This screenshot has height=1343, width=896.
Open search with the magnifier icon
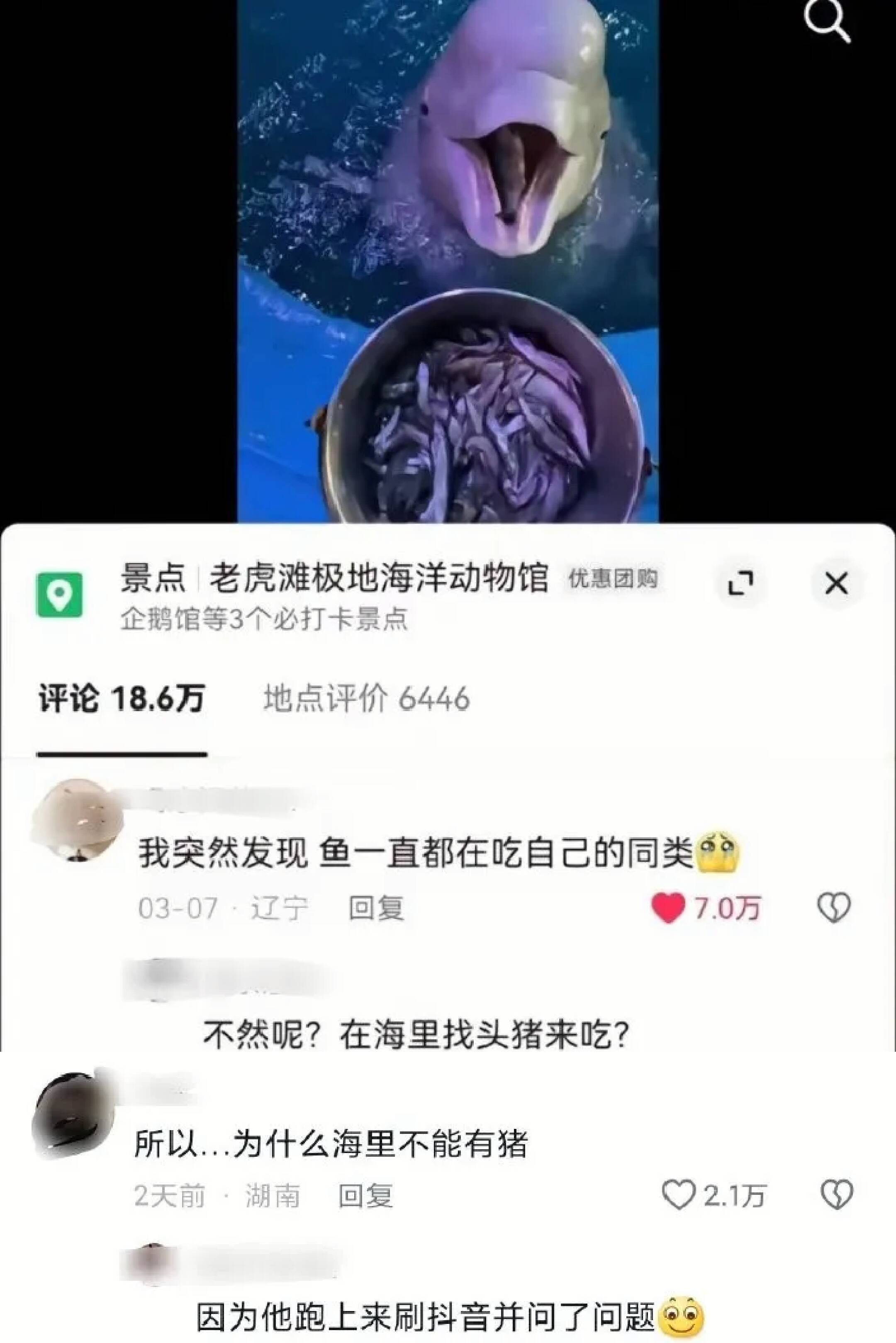(x=826, y=22)
